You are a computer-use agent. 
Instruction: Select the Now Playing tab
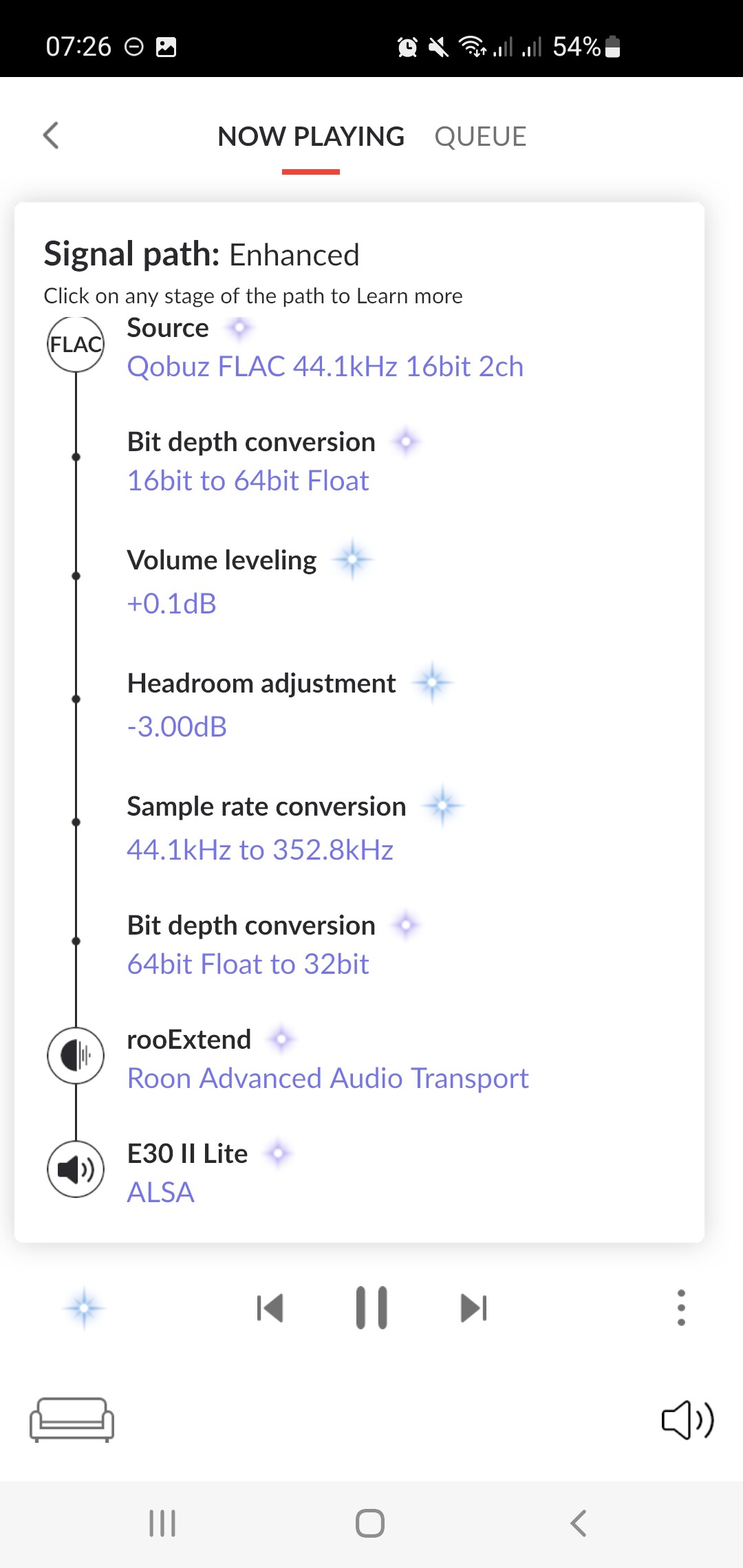[x=311, y=137]
